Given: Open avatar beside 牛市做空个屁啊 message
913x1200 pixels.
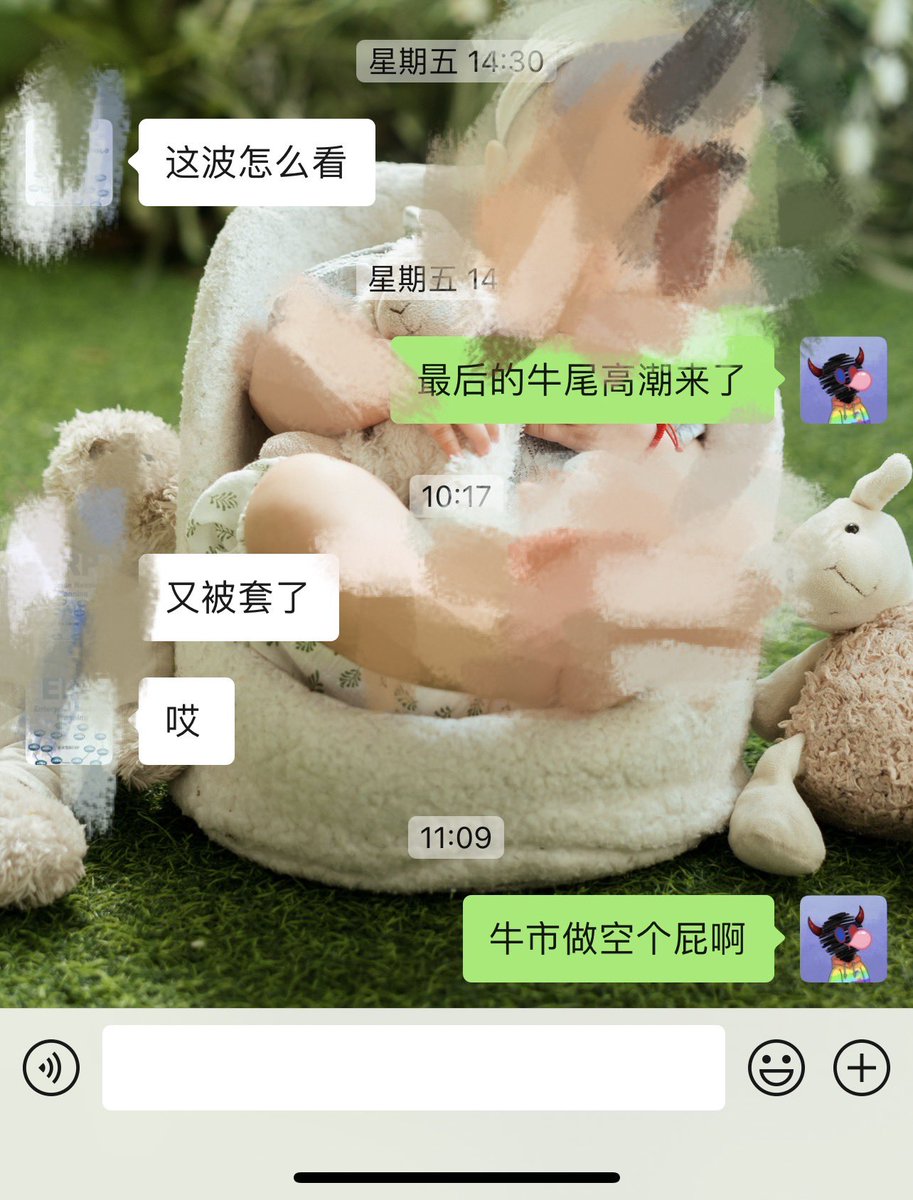Looking at the screenshot, I should tap(843, 938).
